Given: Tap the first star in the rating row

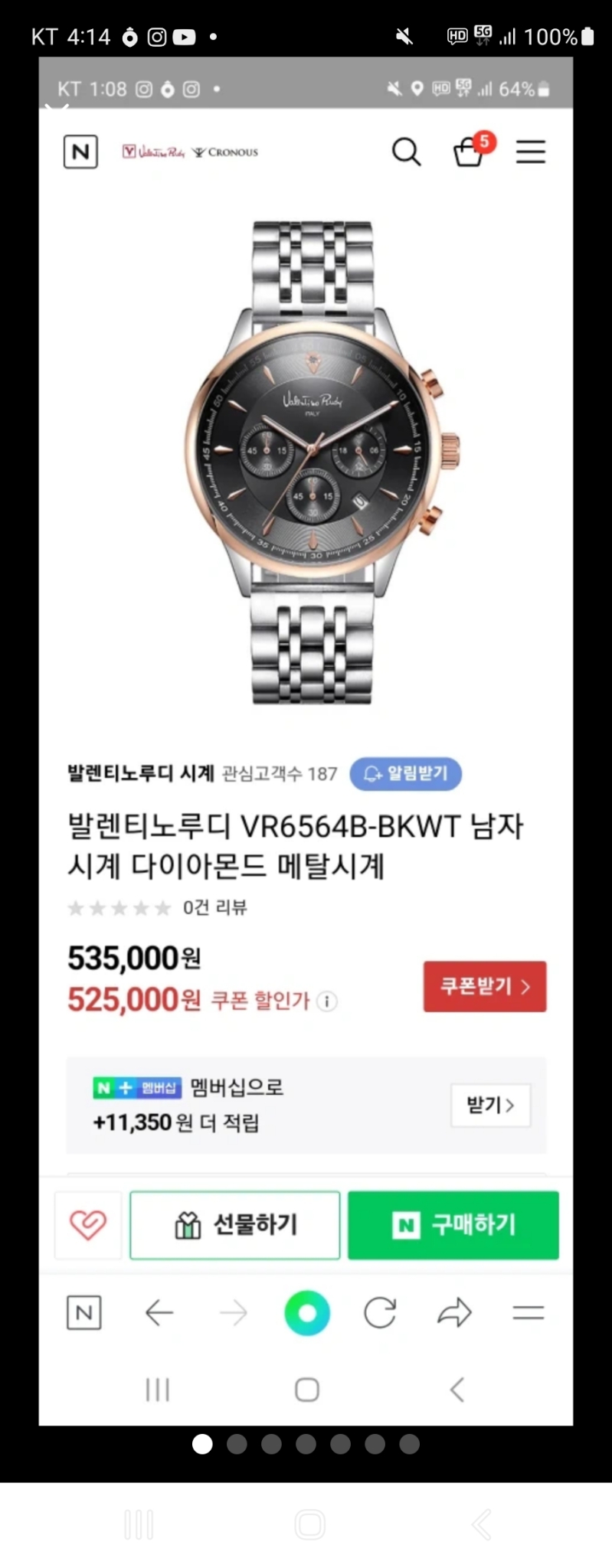Looking at the screenshot, I should pos(77,908).
